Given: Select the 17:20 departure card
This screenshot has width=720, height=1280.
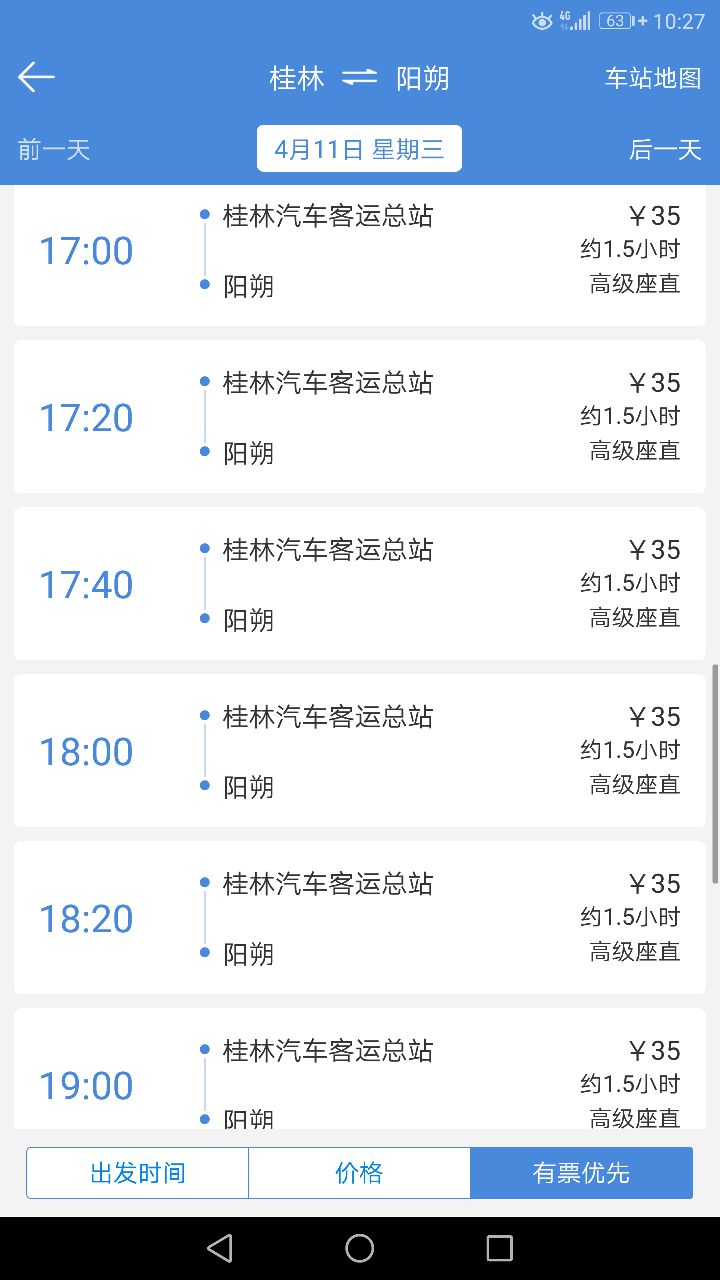Looking at the screenshot, I should (x=360, y=417).
